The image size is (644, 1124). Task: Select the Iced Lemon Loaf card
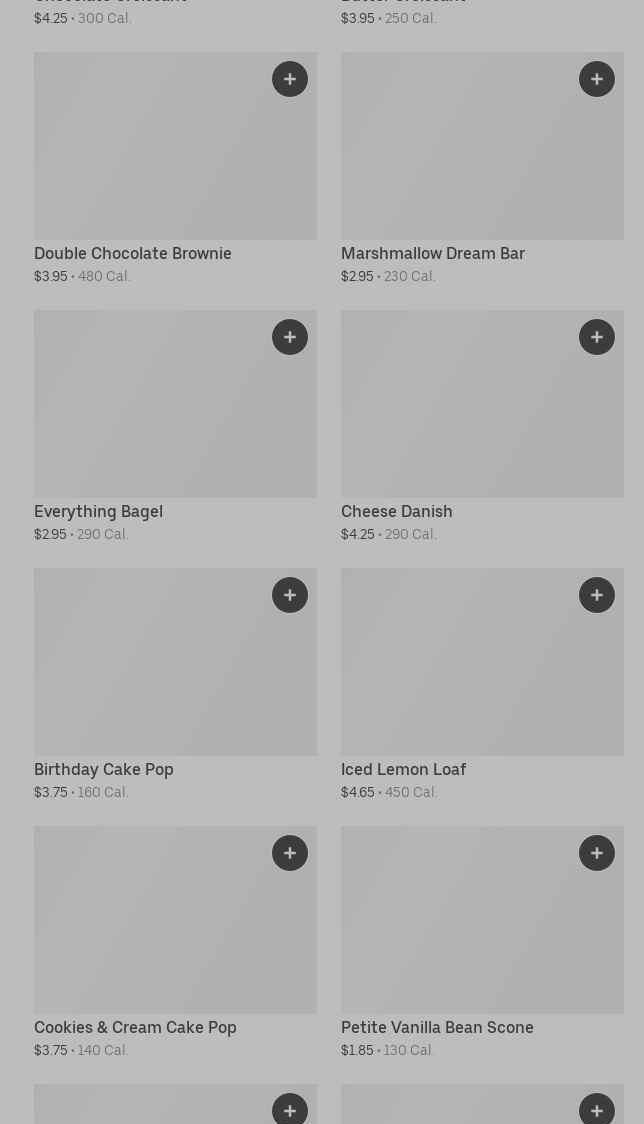click(x=482, y=685)
